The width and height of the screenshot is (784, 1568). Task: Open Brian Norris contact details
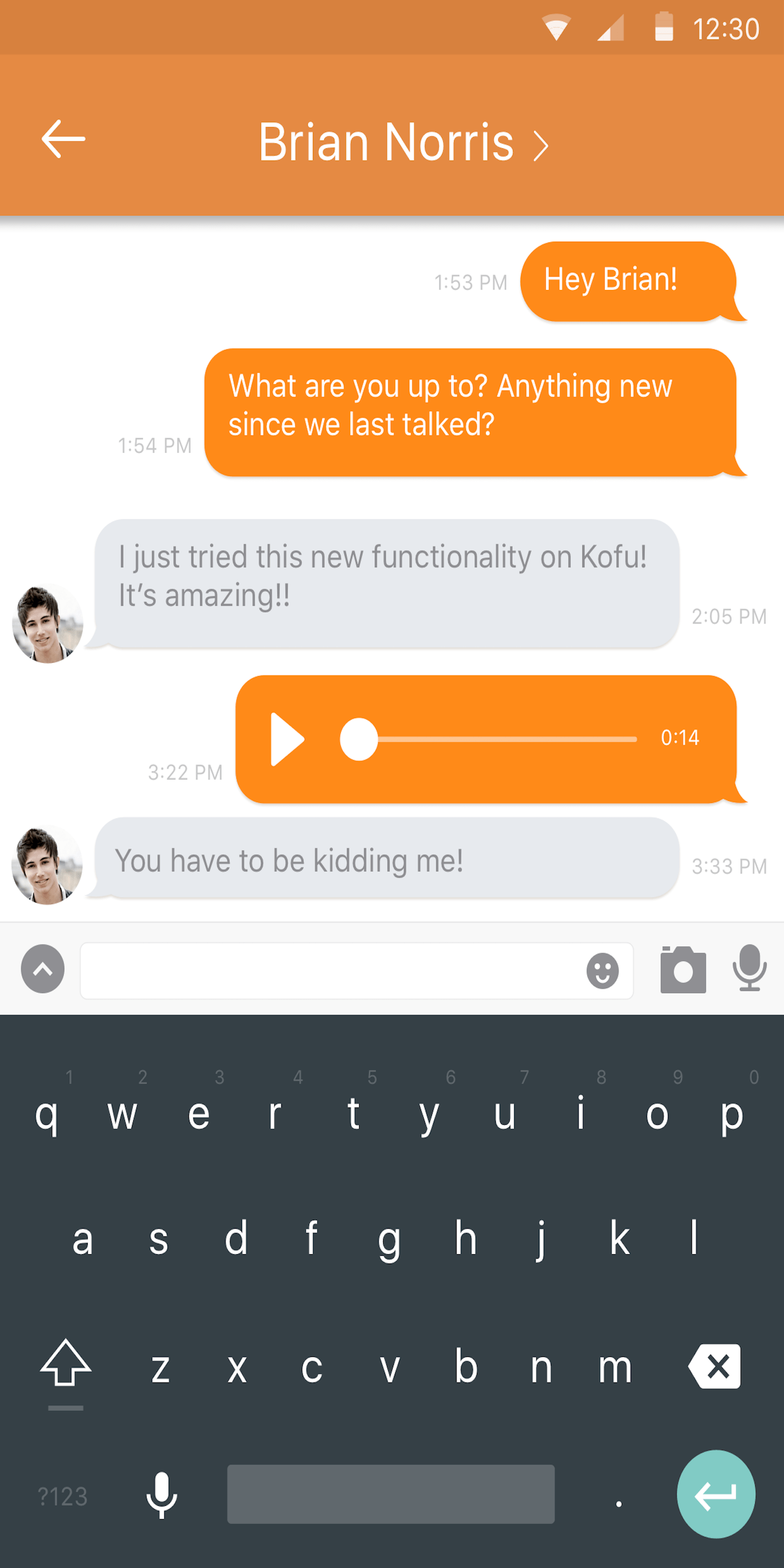[403, 143]
